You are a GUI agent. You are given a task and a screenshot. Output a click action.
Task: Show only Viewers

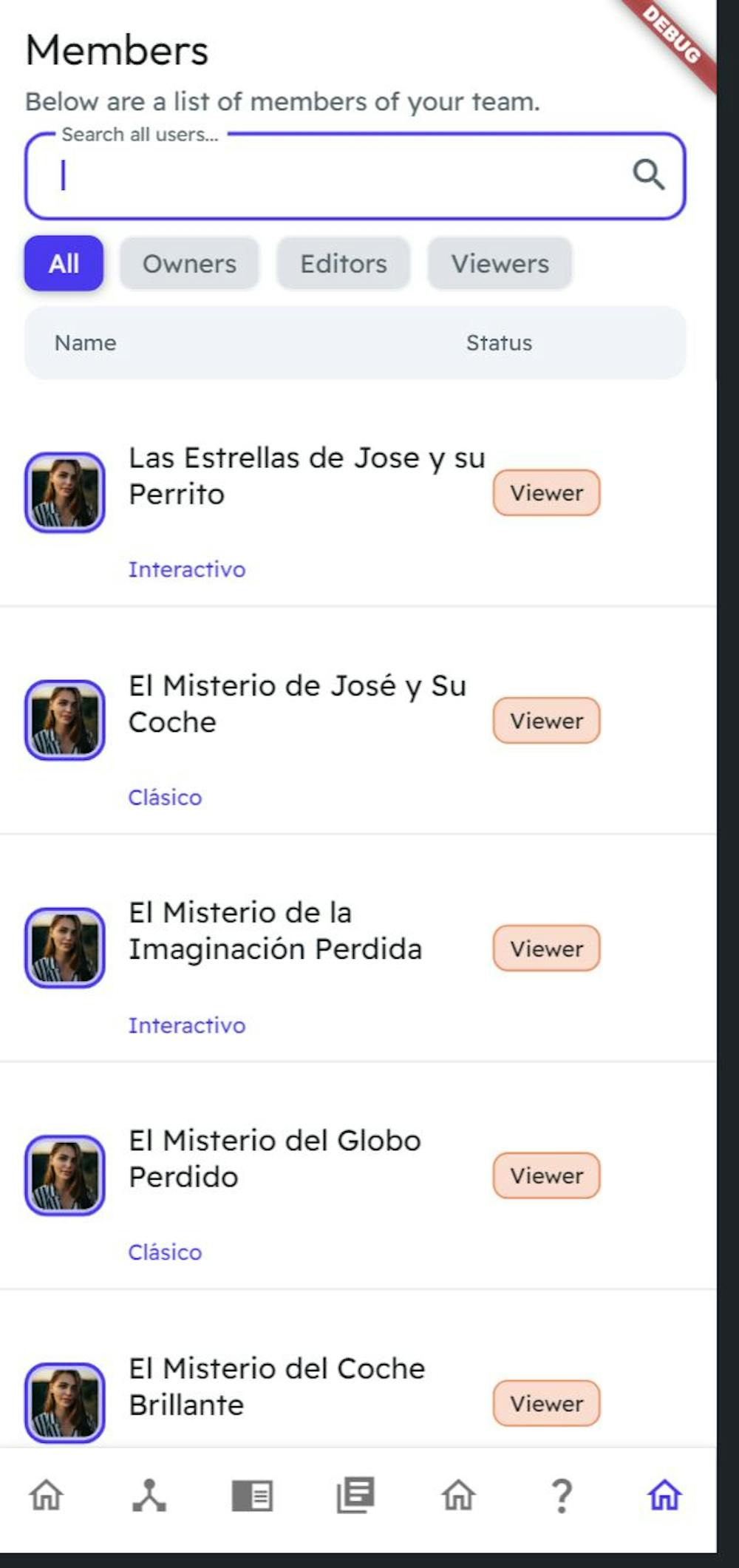coord(500,263)
